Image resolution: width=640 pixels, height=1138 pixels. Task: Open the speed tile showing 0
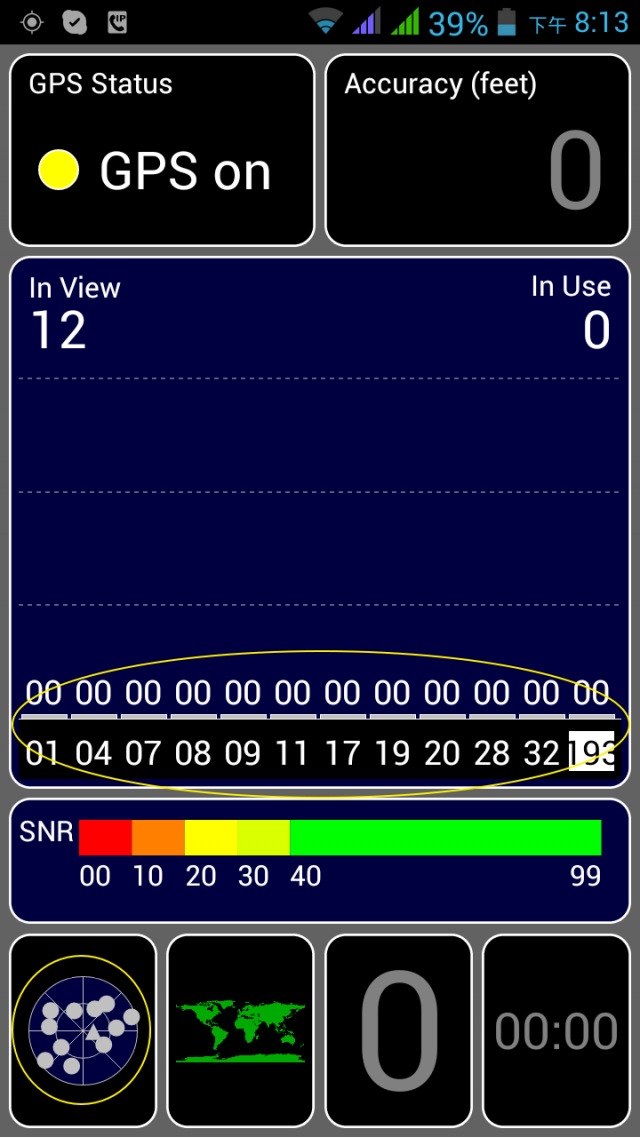coord(398,1030)
